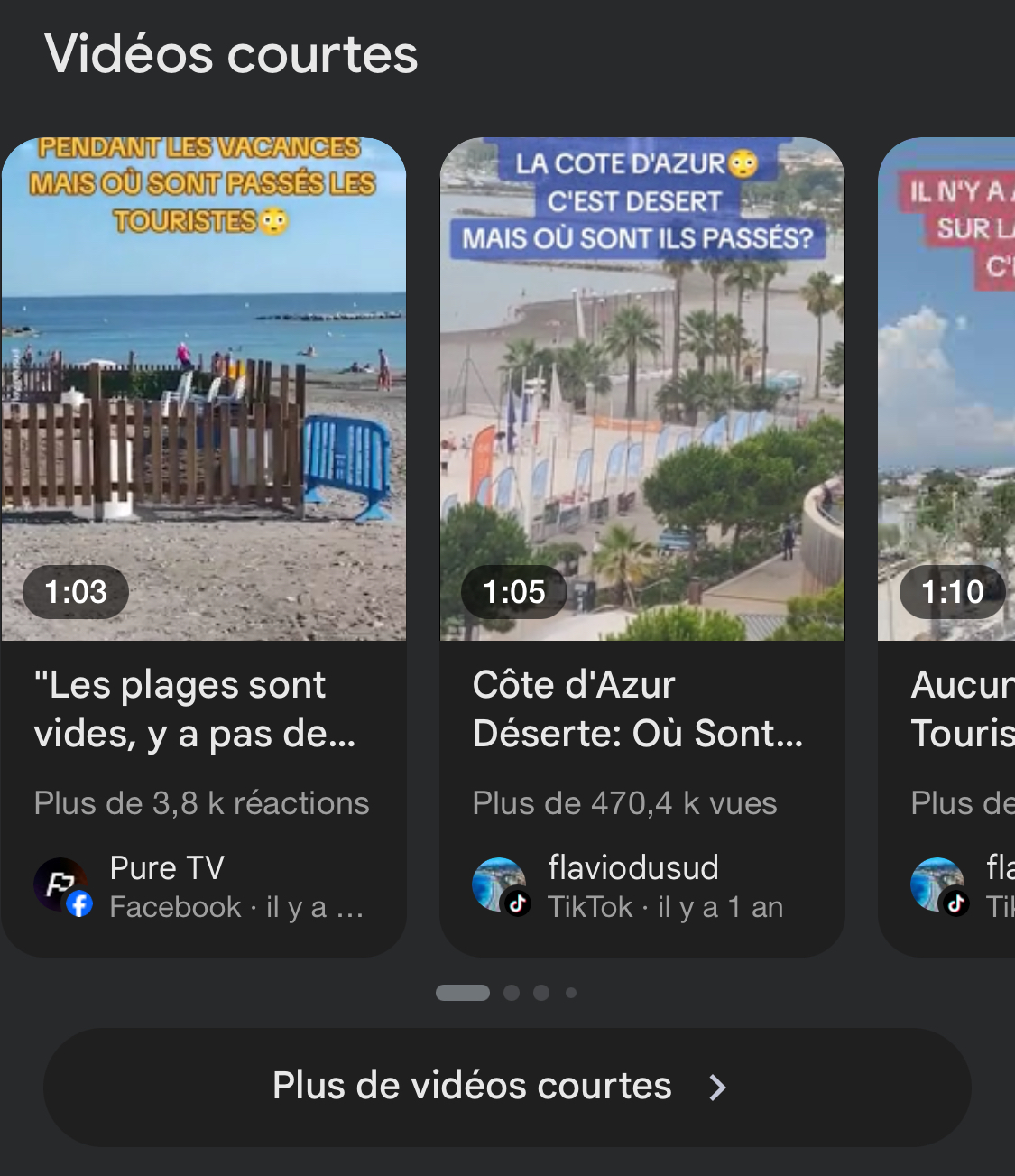The height and width of the screenshot is (1176, 1015).
Task: Open the "Côte d'Azur Déserte" TikTok video
Action: tap(641, 390)
